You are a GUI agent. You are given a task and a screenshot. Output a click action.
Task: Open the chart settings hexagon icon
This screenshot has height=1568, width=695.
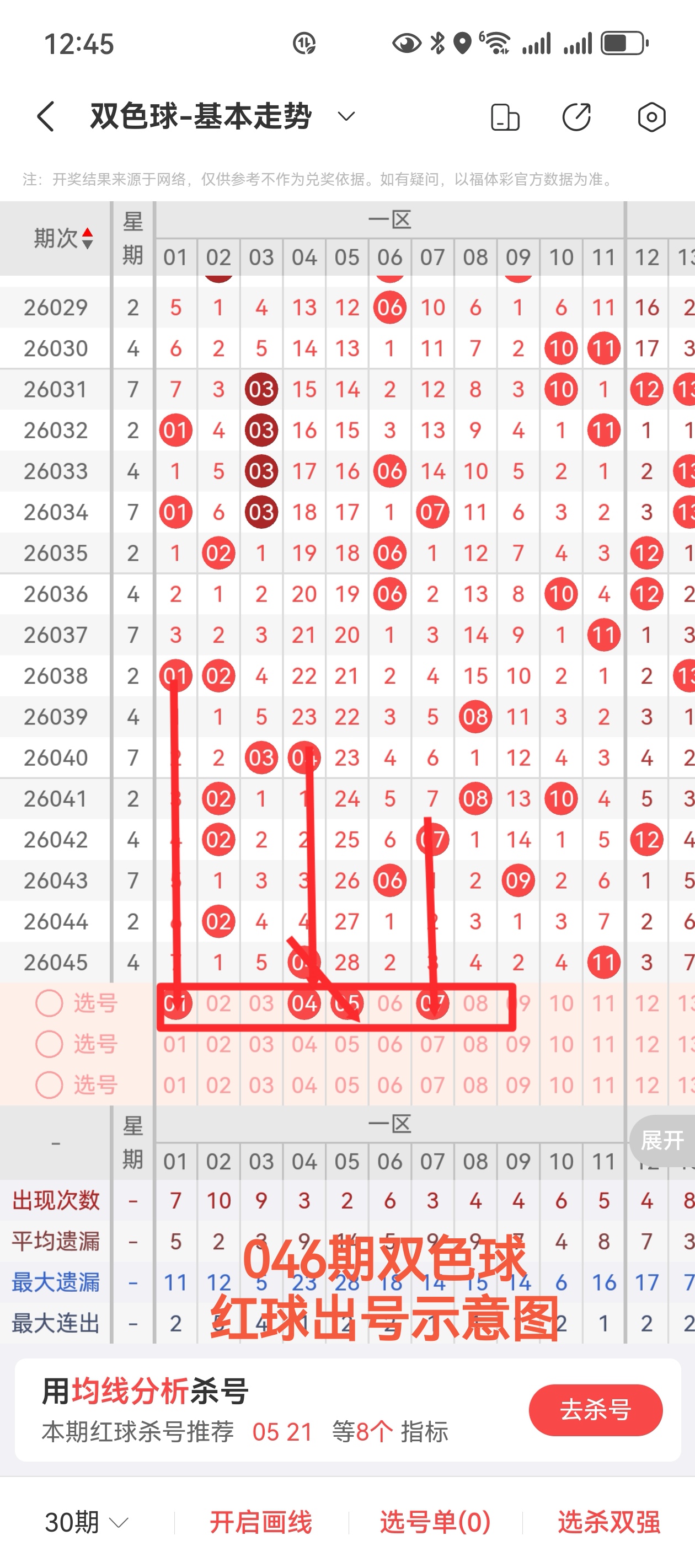(651, 117)
